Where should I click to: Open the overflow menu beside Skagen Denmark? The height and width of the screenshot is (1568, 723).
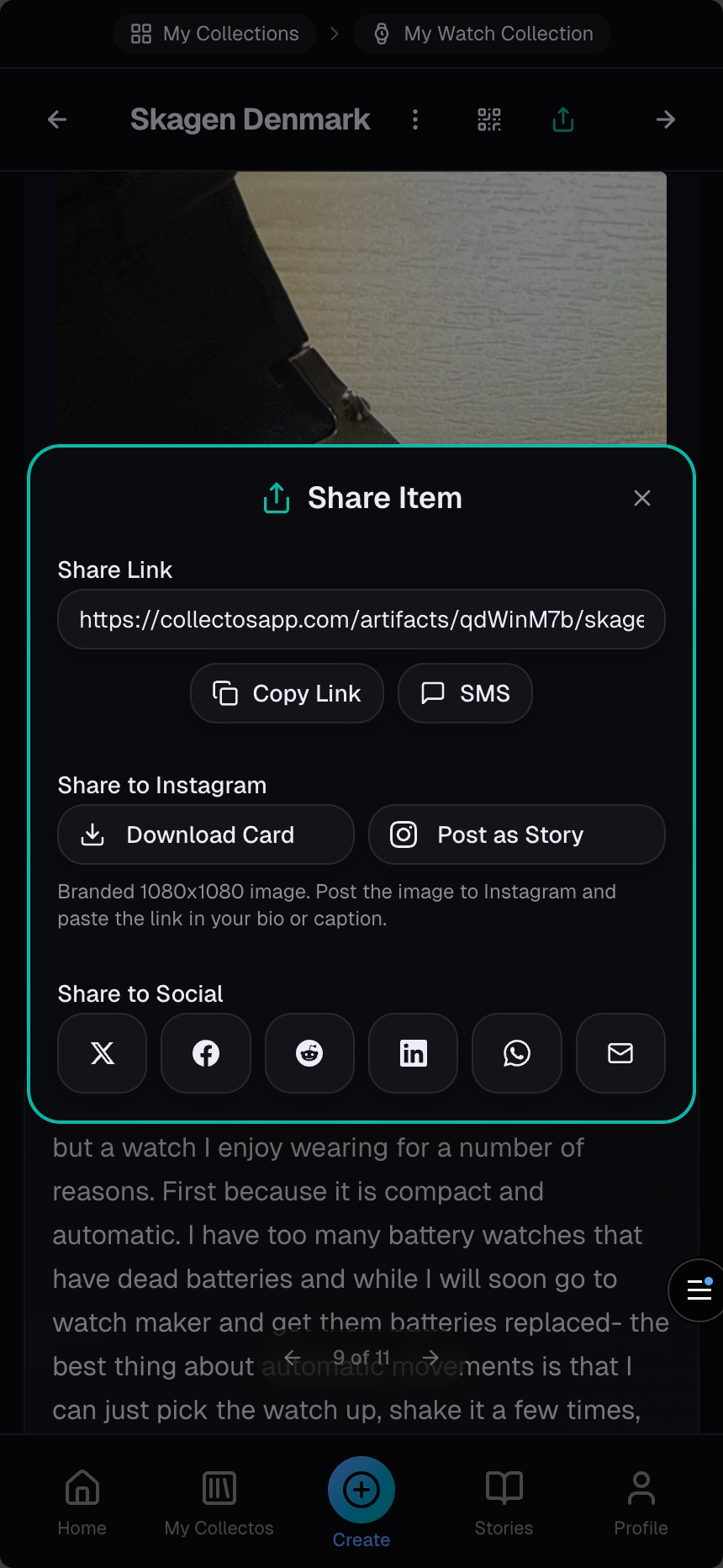click(415, 119)
